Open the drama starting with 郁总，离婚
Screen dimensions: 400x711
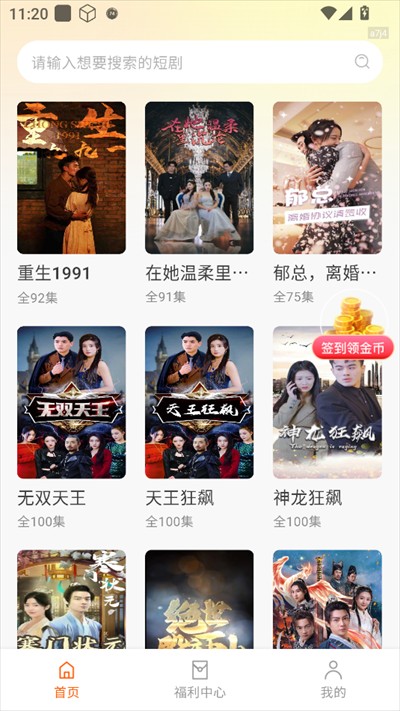tap(327, 178)
